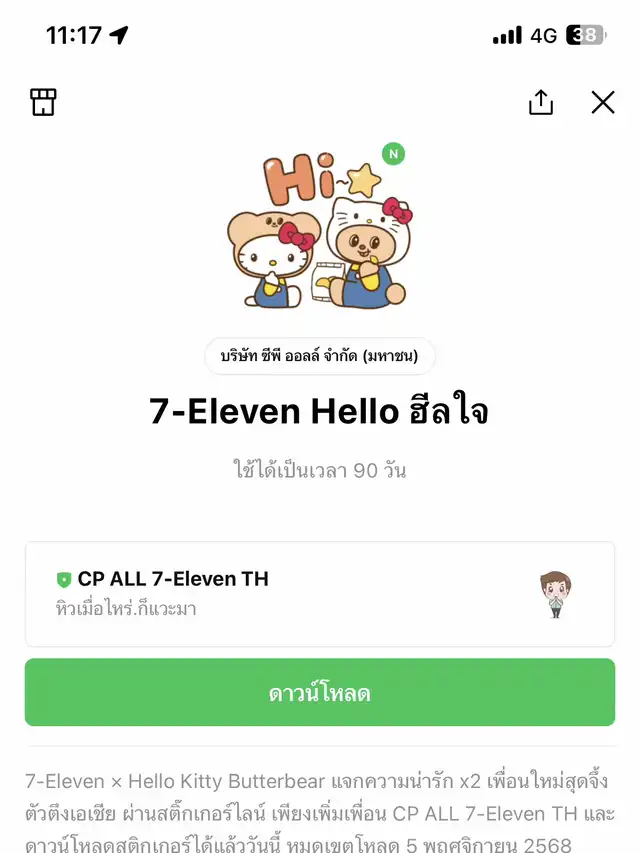Close the sticker detail page
640x853 pixels.
[x=603, y=102]
